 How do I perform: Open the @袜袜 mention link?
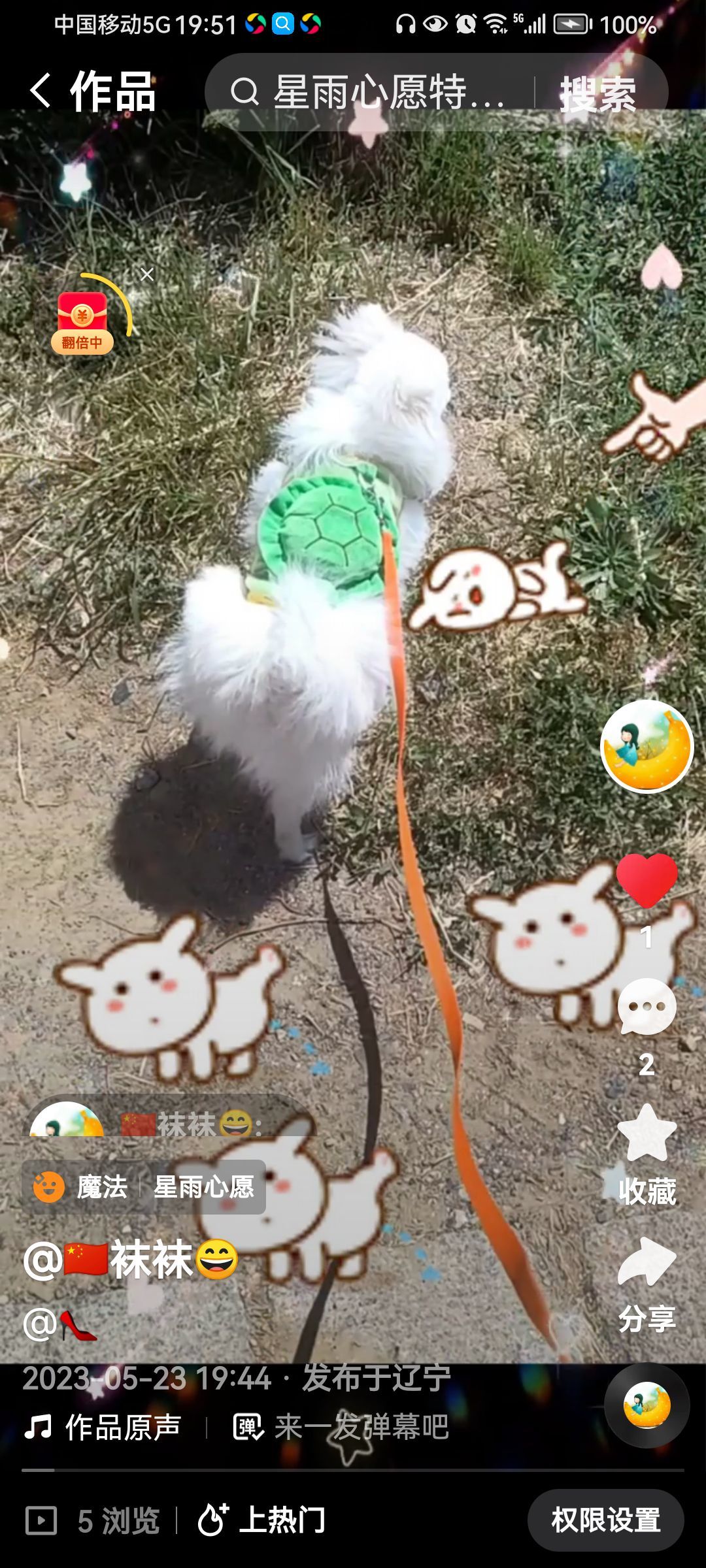(131, 1259)
